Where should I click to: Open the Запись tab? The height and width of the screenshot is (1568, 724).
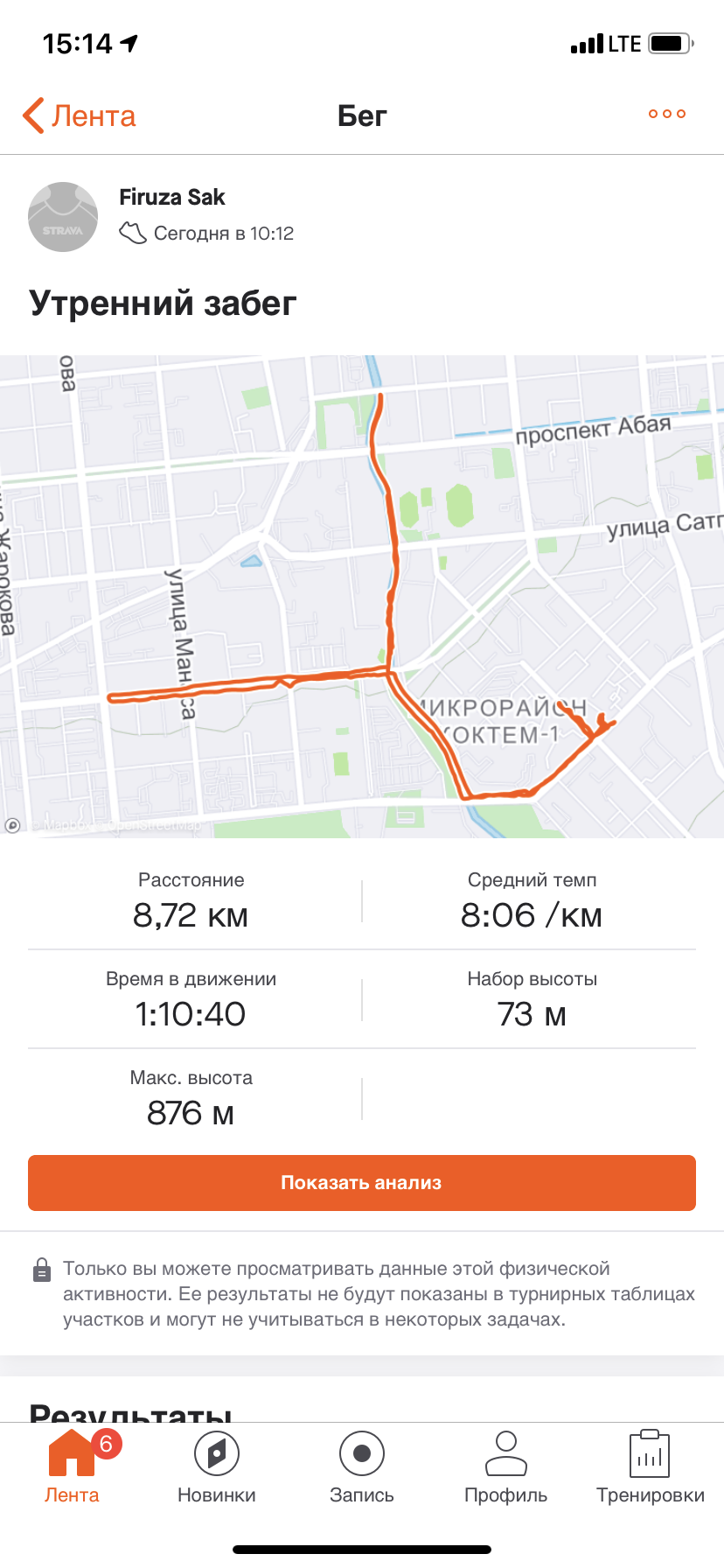[x=362, y=1466]
